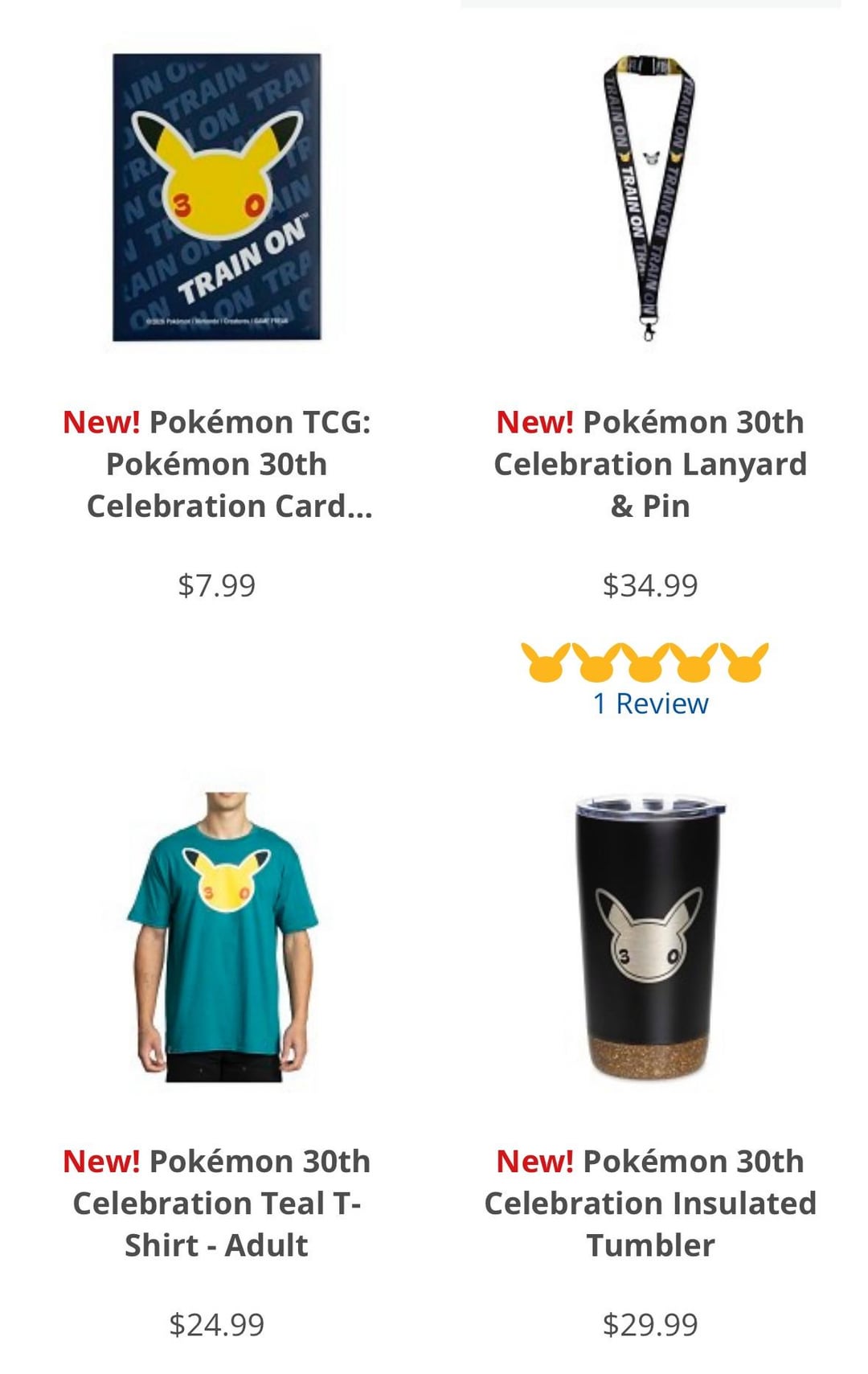This screenshot has width=868, height=1374.
Task: Open the Pokémon TCG 30th Celebration Card title link
Action: [217, 464]
